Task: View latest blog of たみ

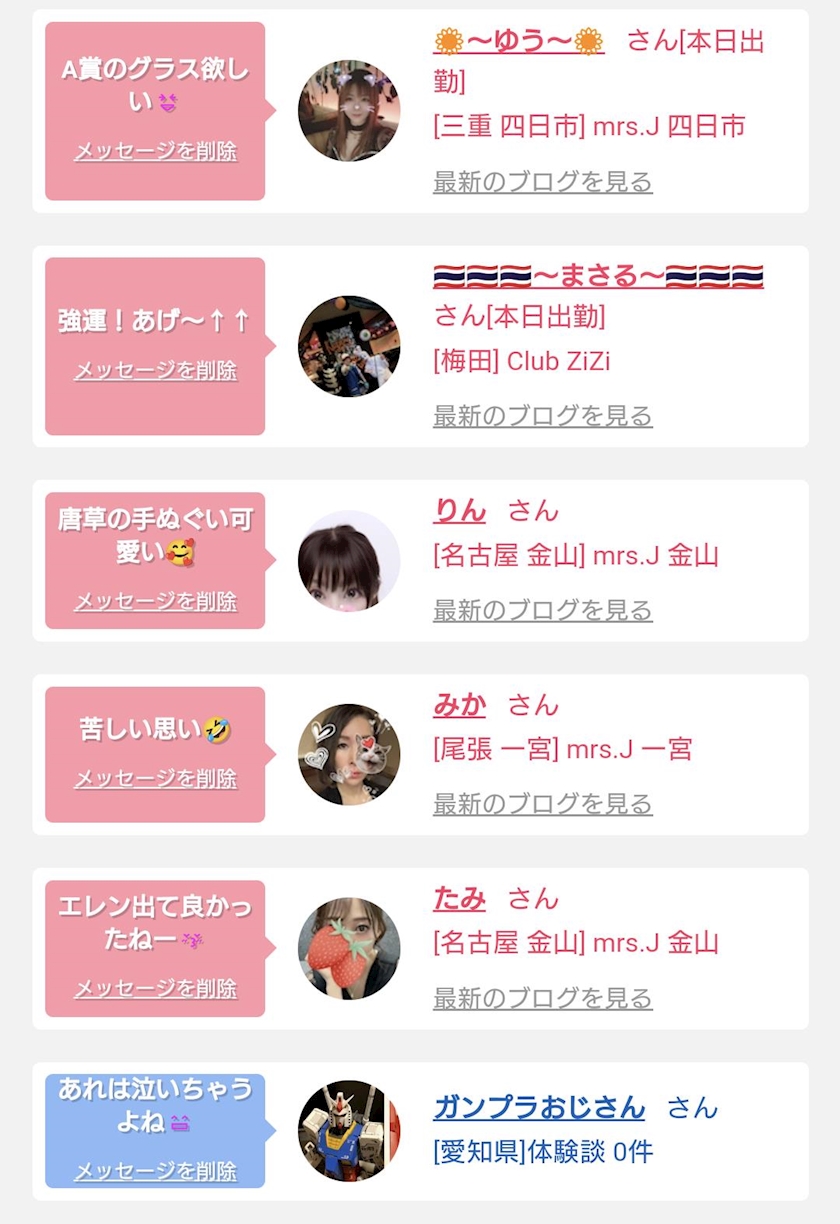Action: pyautogui.click(x=543, y=998)
